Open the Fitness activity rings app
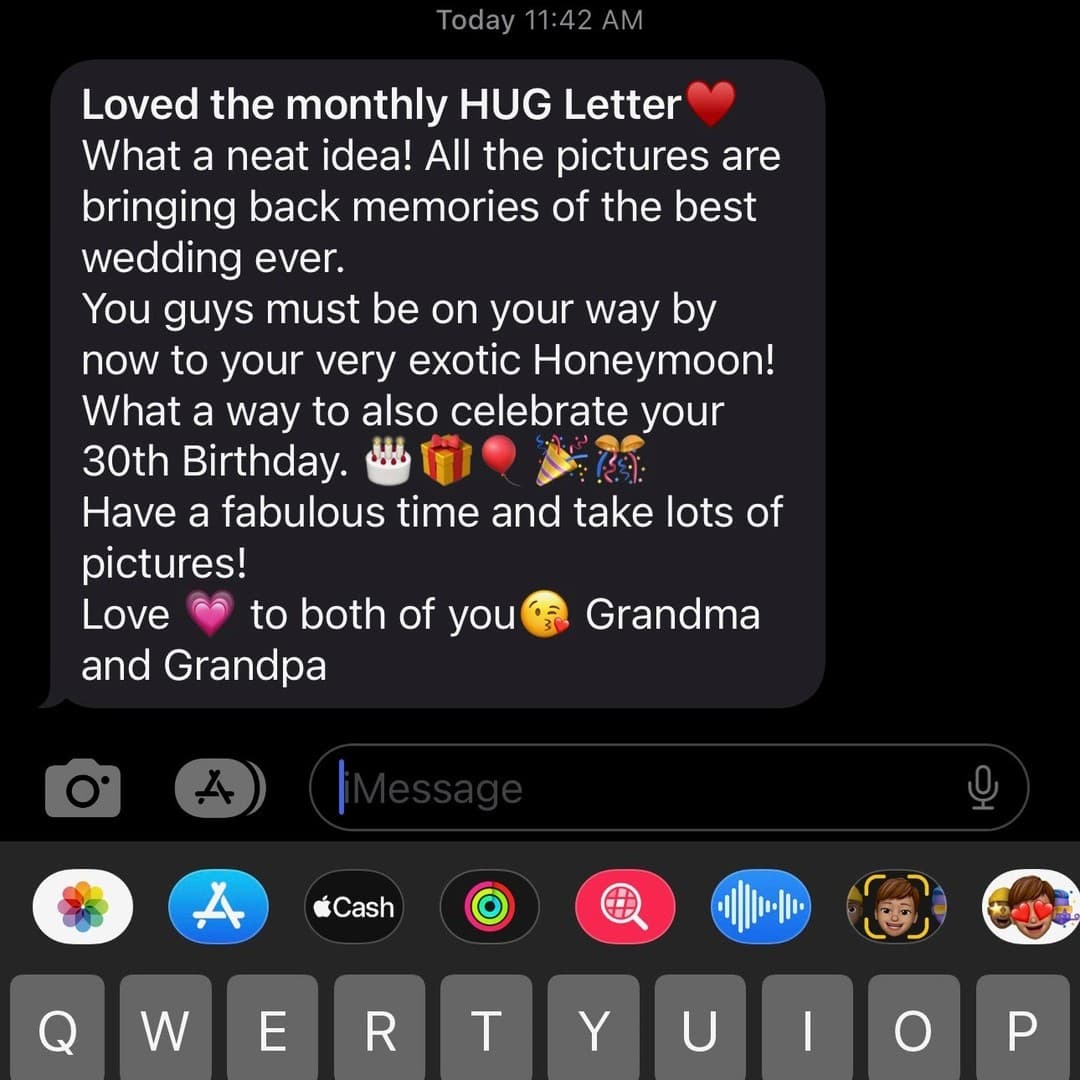The height and width of the screenshot is (1080, 1080). point(489,907)
